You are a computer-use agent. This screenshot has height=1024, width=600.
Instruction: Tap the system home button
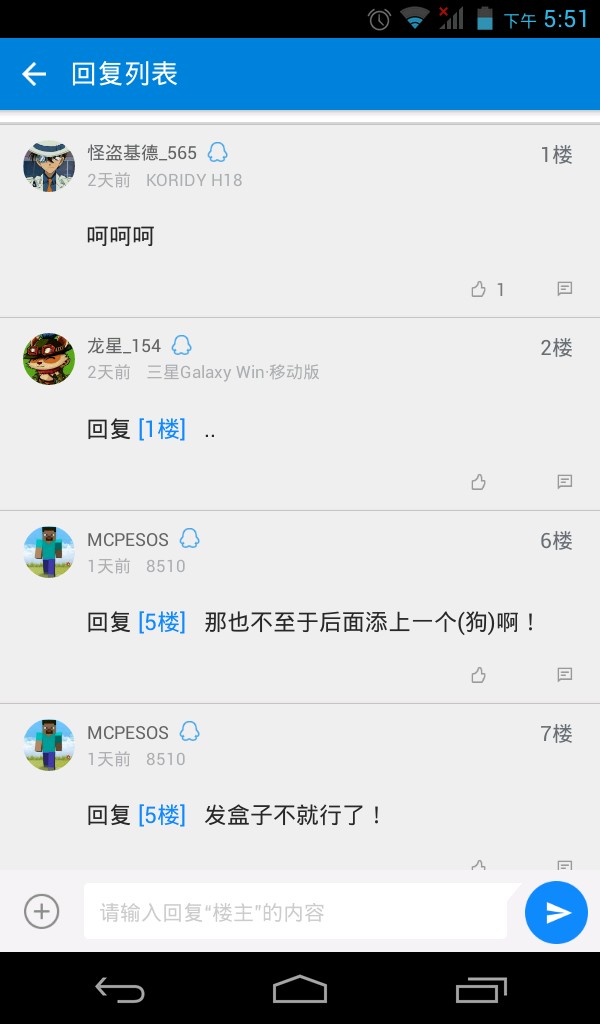pyautogui.click(x=300, y=990)
